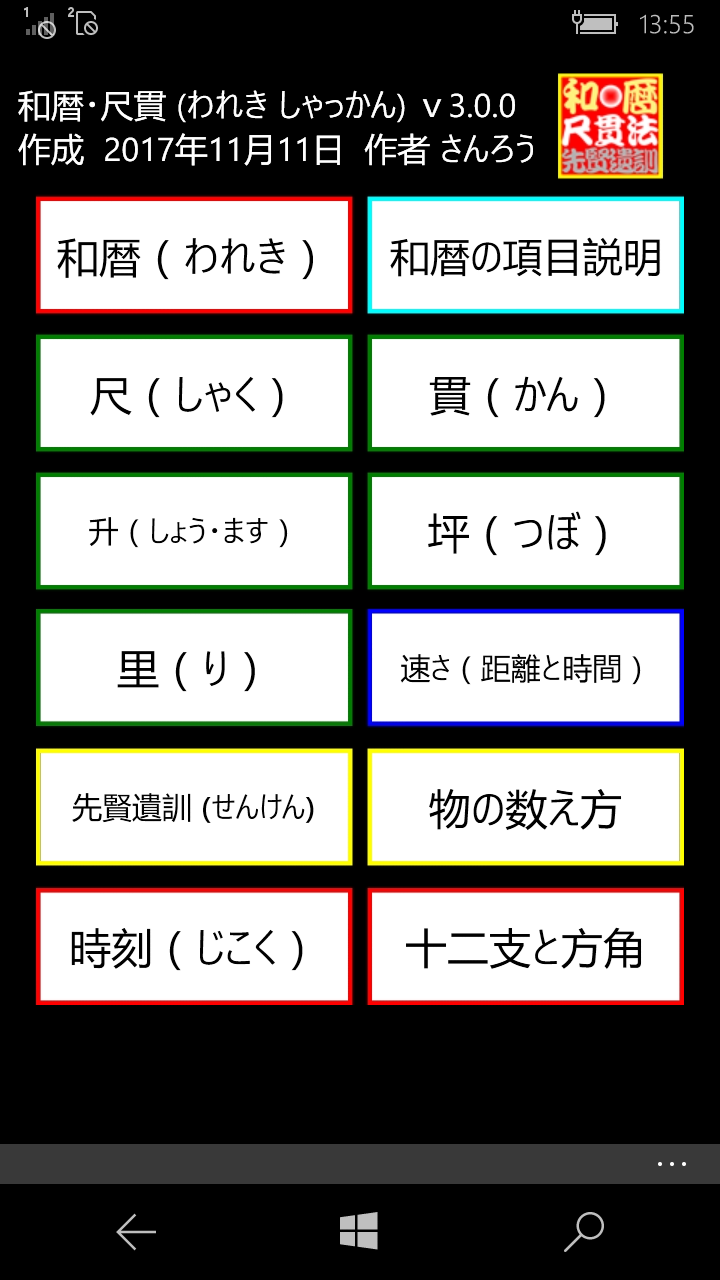
Task: Tap the 升（しょう・ます）button
Action: 194,531
